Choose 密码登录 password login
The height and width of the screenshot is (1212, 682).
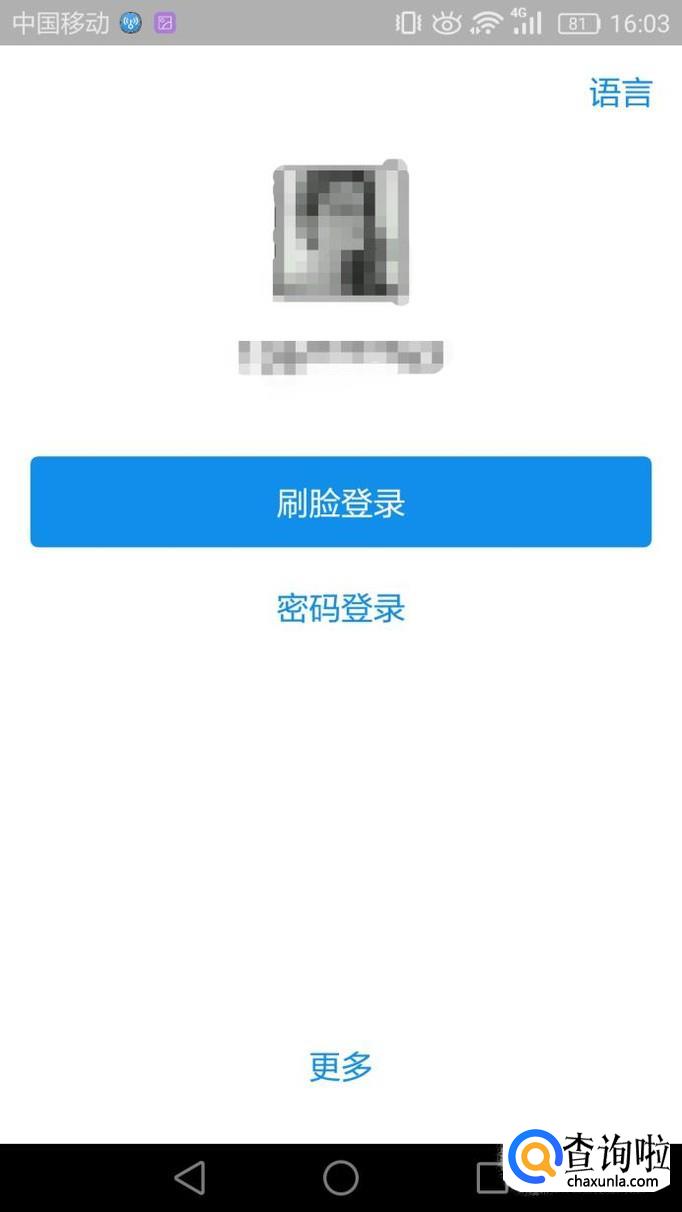pos(341,608)
